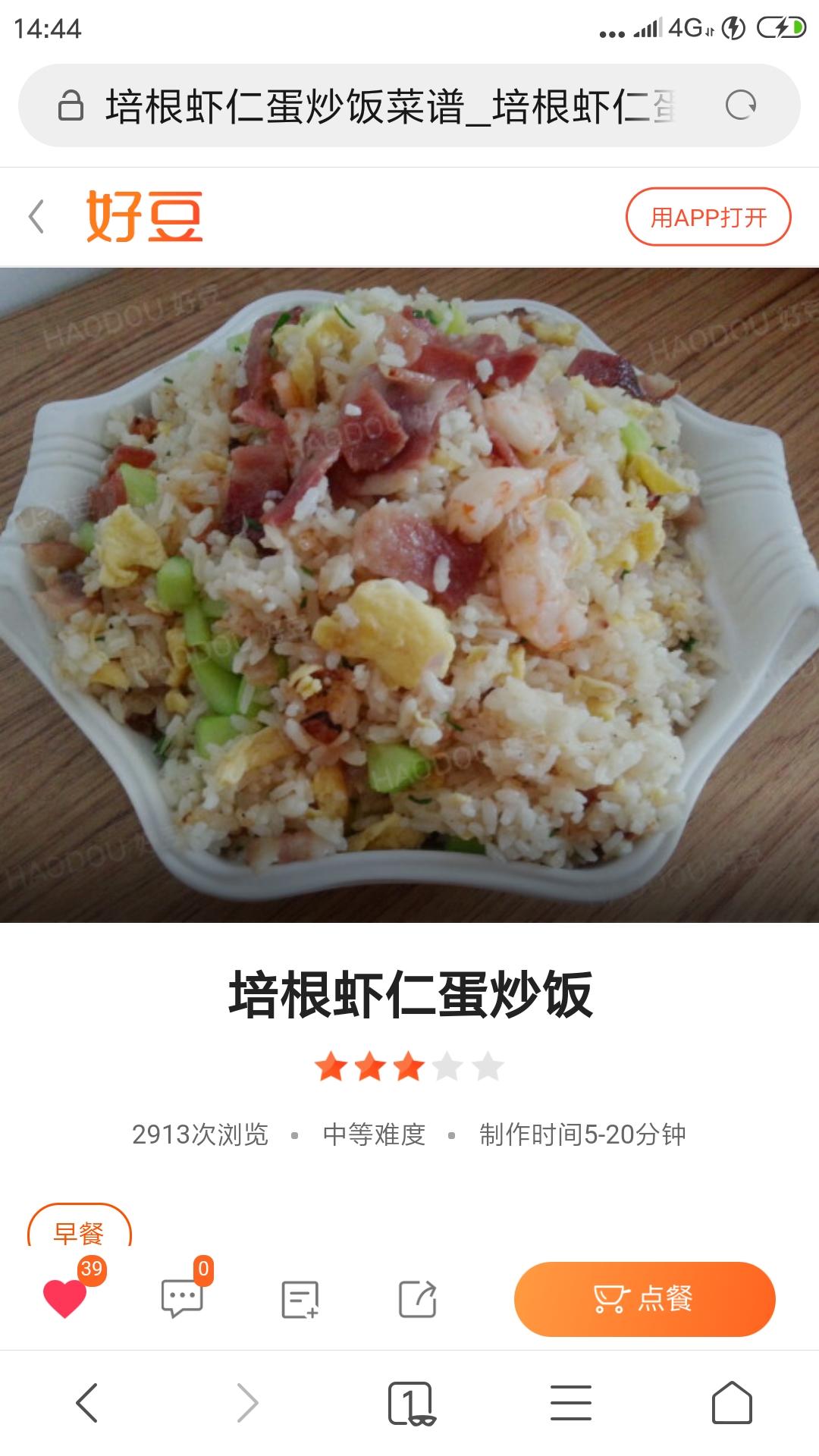The height and width of the screenshot is (1456, 819).
Task: Tap the add-note icon with plus
Action: click(x=300, y=1300)
